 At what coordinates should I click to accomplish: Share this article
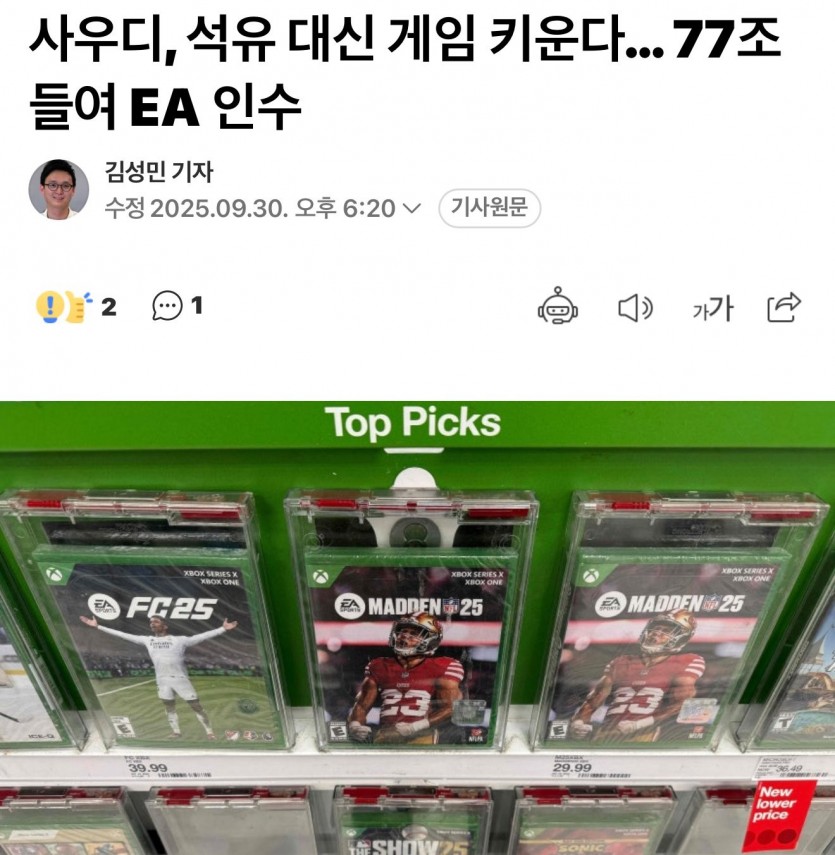pos(784,307)
